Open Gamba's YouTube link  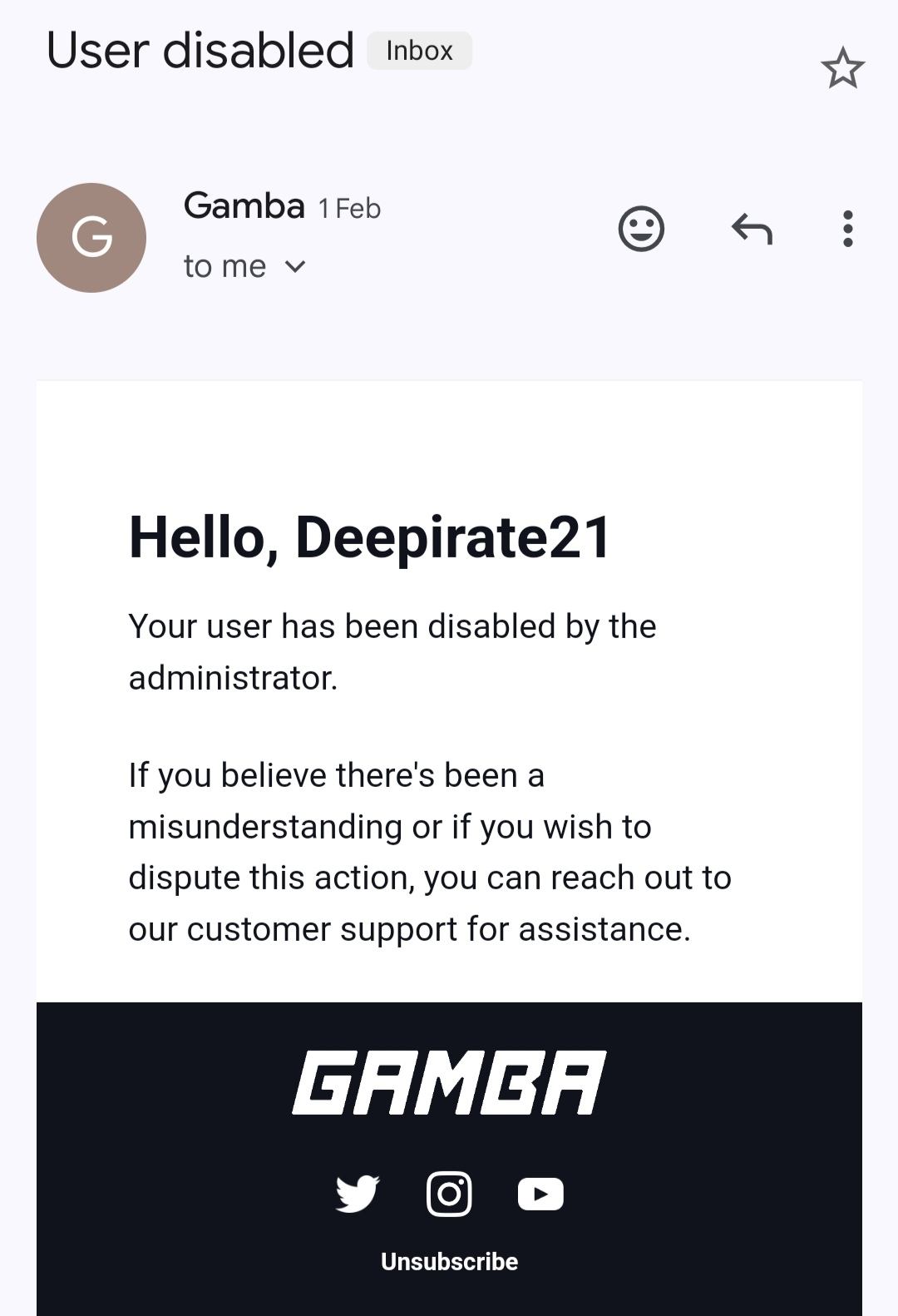tap(540, 1194)
